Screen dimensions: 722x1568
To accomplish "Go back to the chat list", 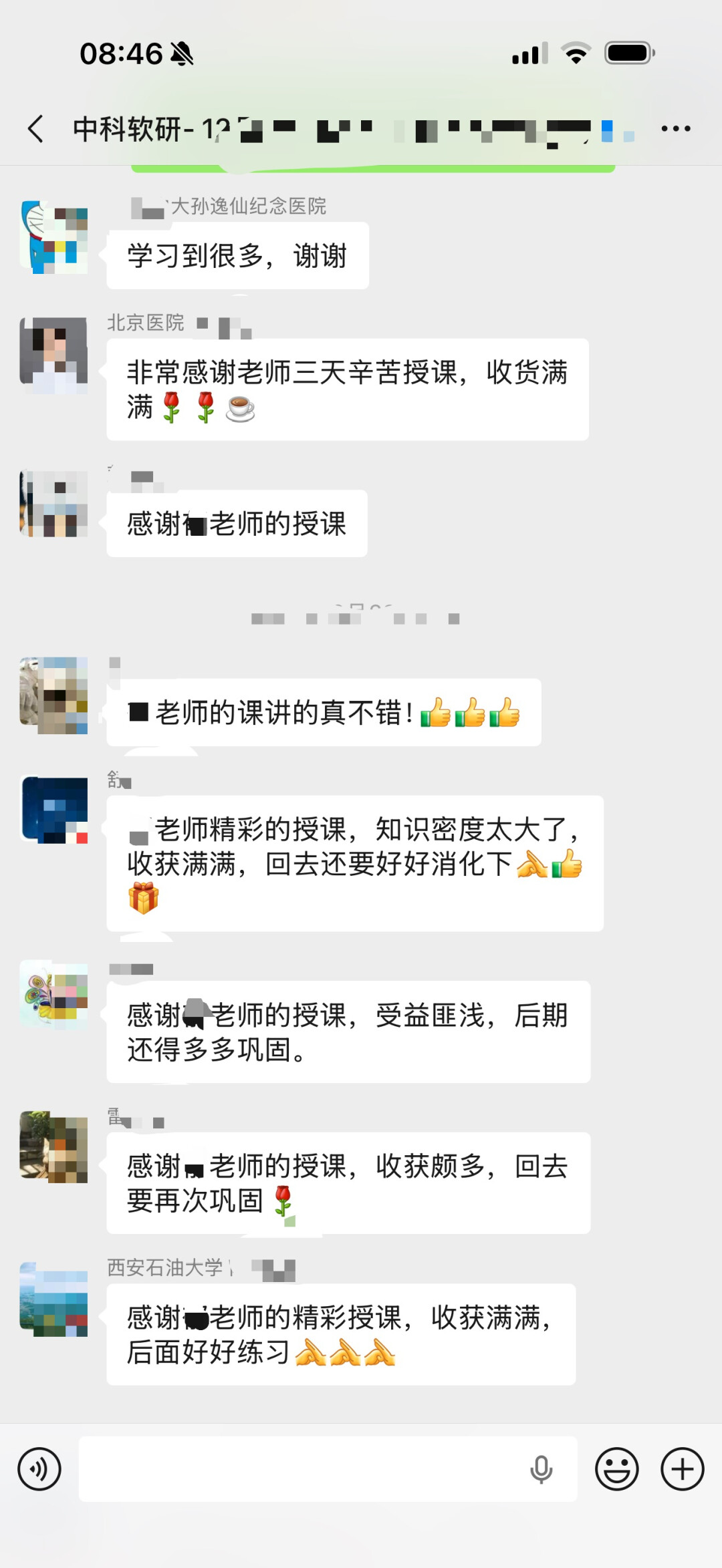I will pyautogui.click(x=36, y=128).
